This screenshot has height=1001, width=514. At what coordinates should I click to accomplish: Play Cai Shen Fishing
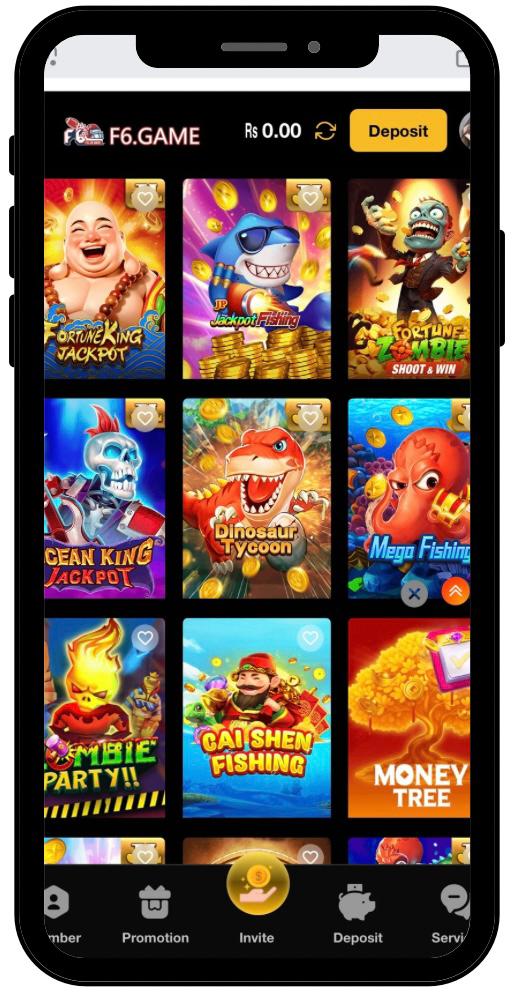point(257,718)
